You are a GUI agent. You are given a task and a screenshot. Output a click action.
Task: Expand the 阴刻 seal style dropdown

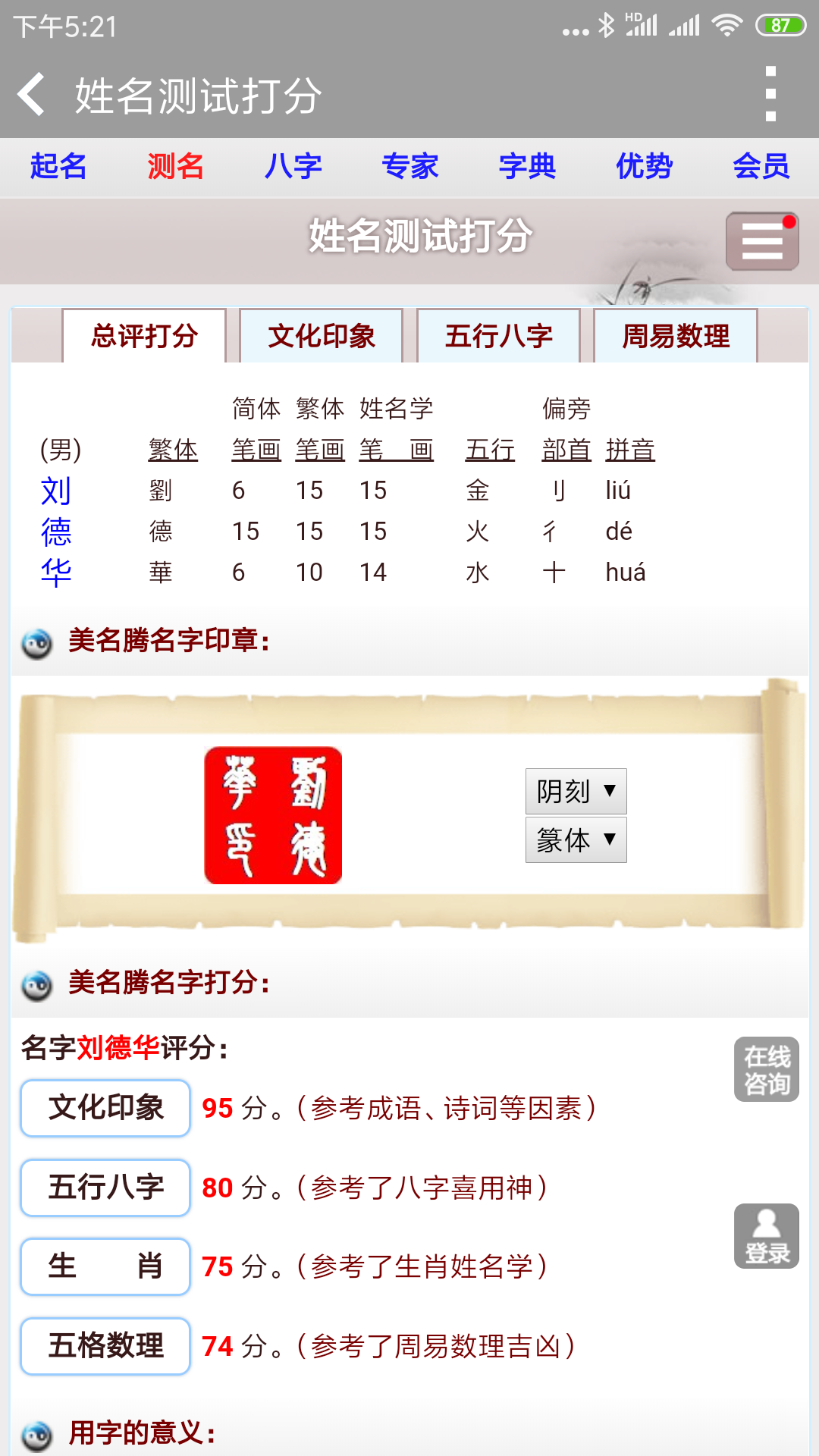tap(576, 791)
